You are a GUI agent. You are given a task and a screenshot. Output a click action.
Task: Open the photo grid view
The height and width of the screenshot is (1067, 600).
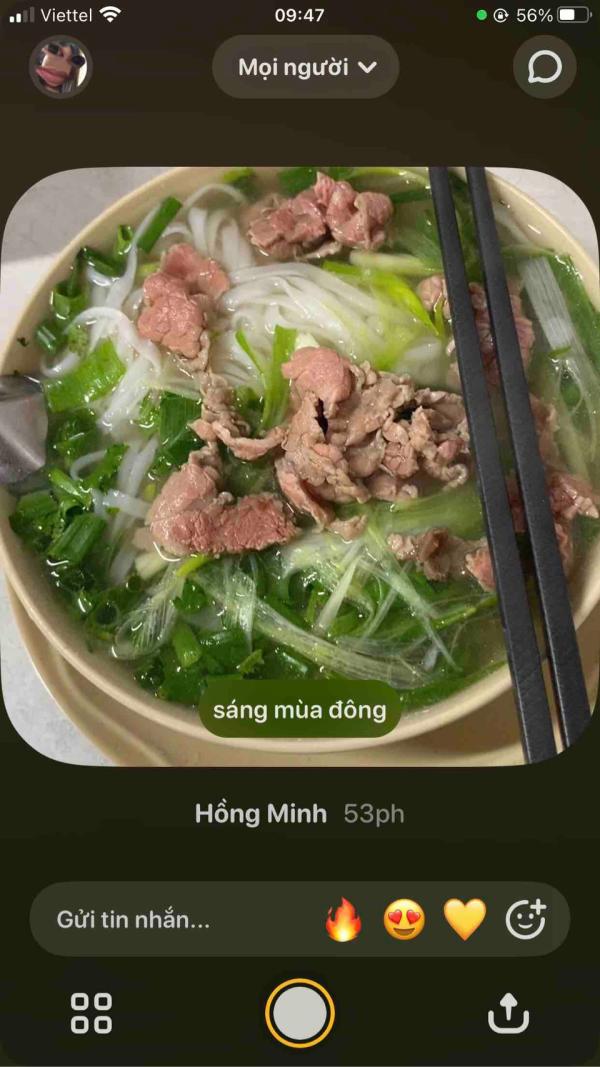click(x=92, y=1013)
